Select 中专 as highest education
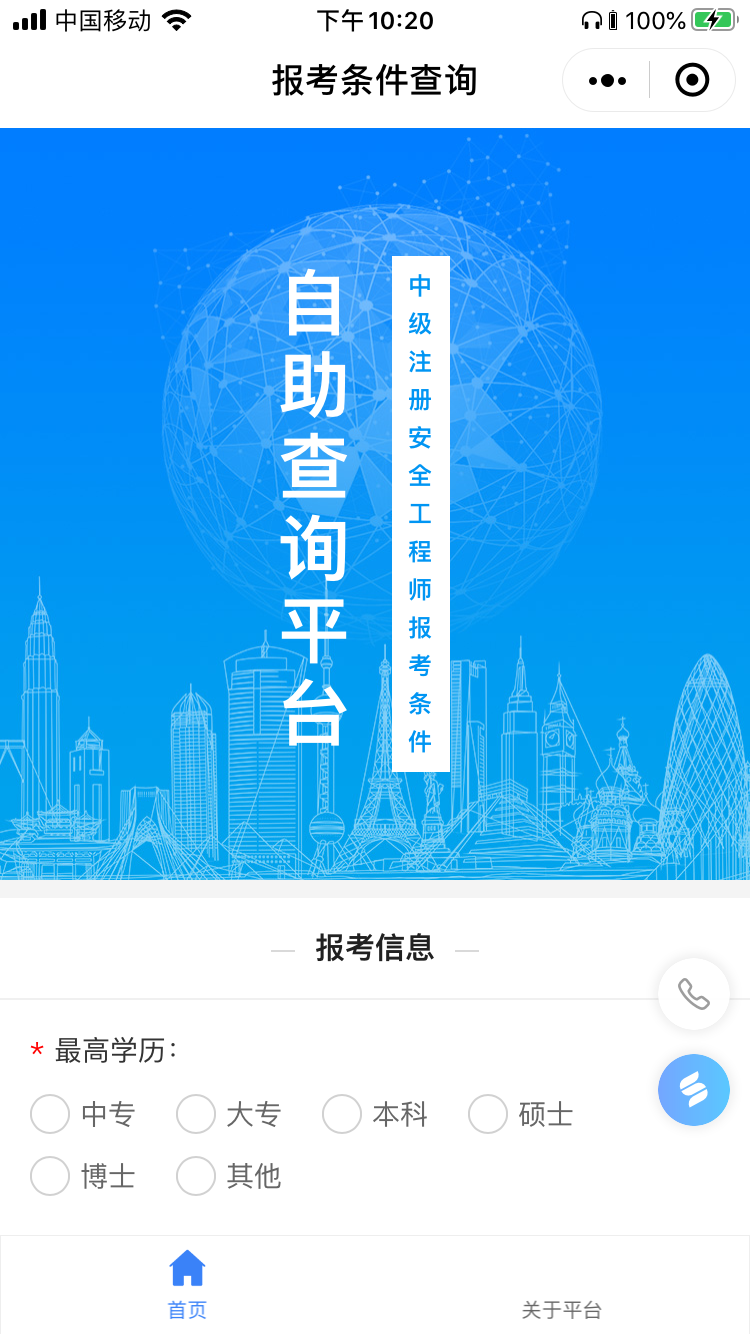Image resolution: width=750 pixels, height=1334 pixels. coord(51,1114)
